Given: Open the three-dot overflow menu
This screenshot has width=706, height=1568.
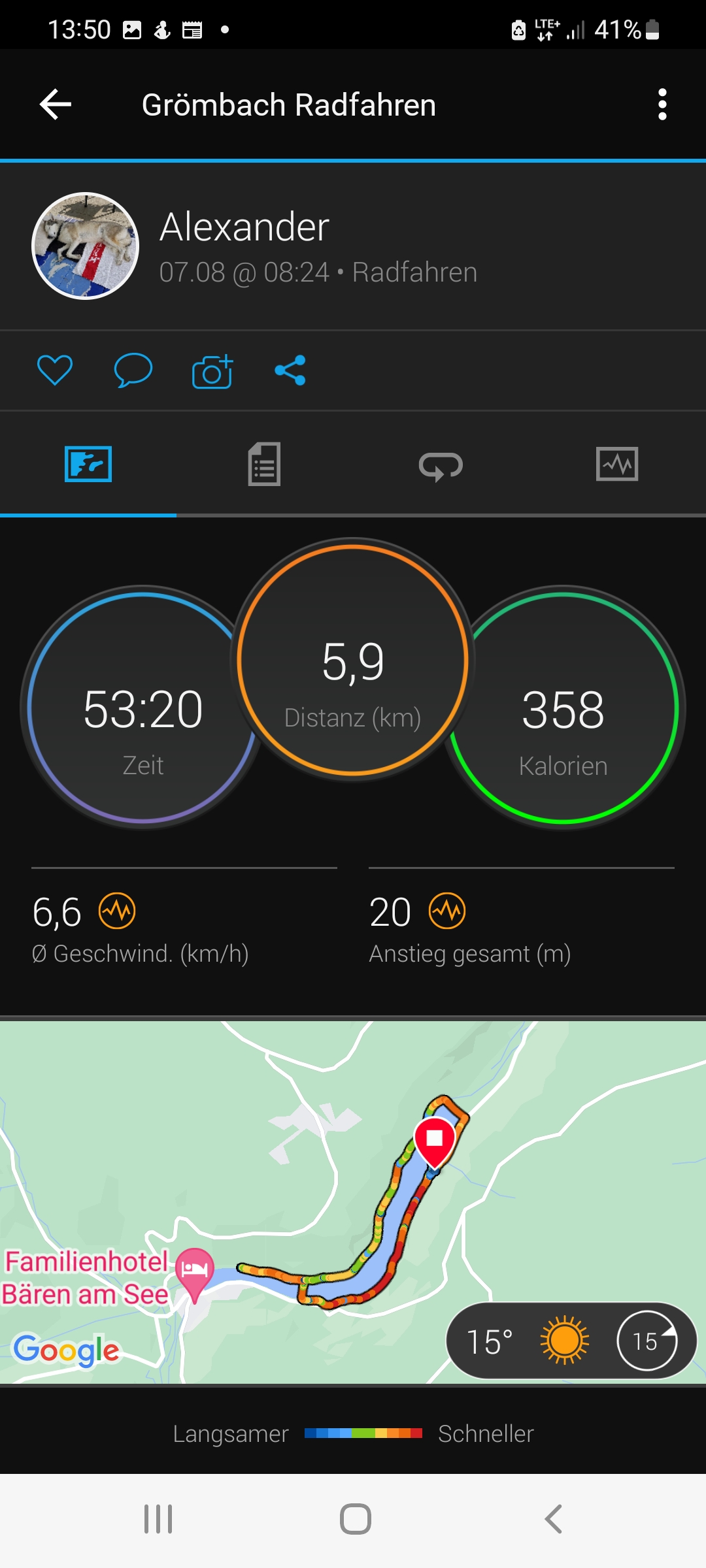Looking at the screenshot, I should [x=662, y=105].
